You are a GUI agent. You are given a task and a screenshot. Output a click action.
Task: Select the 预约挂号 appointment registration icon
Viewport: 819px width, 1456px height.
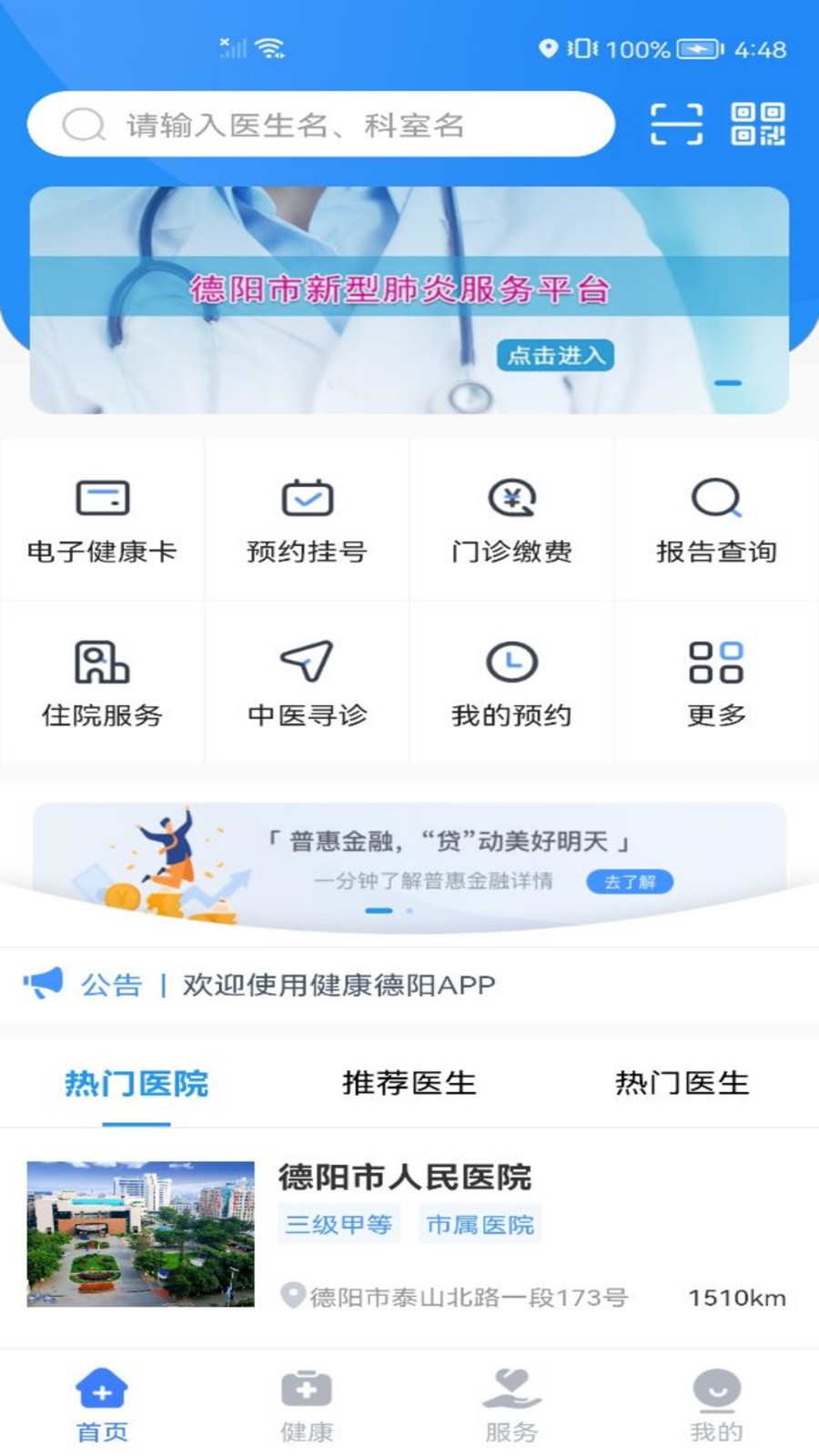pyautogui.click(x=307, y=519)
